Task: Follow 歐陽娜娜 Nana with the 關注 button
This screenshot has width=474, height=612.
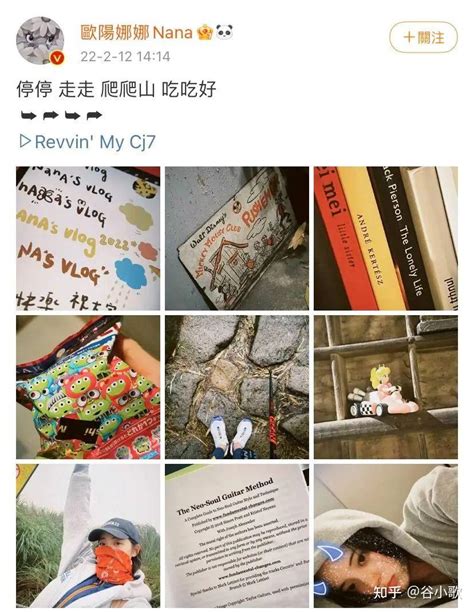Action: [x=423, y=37]
